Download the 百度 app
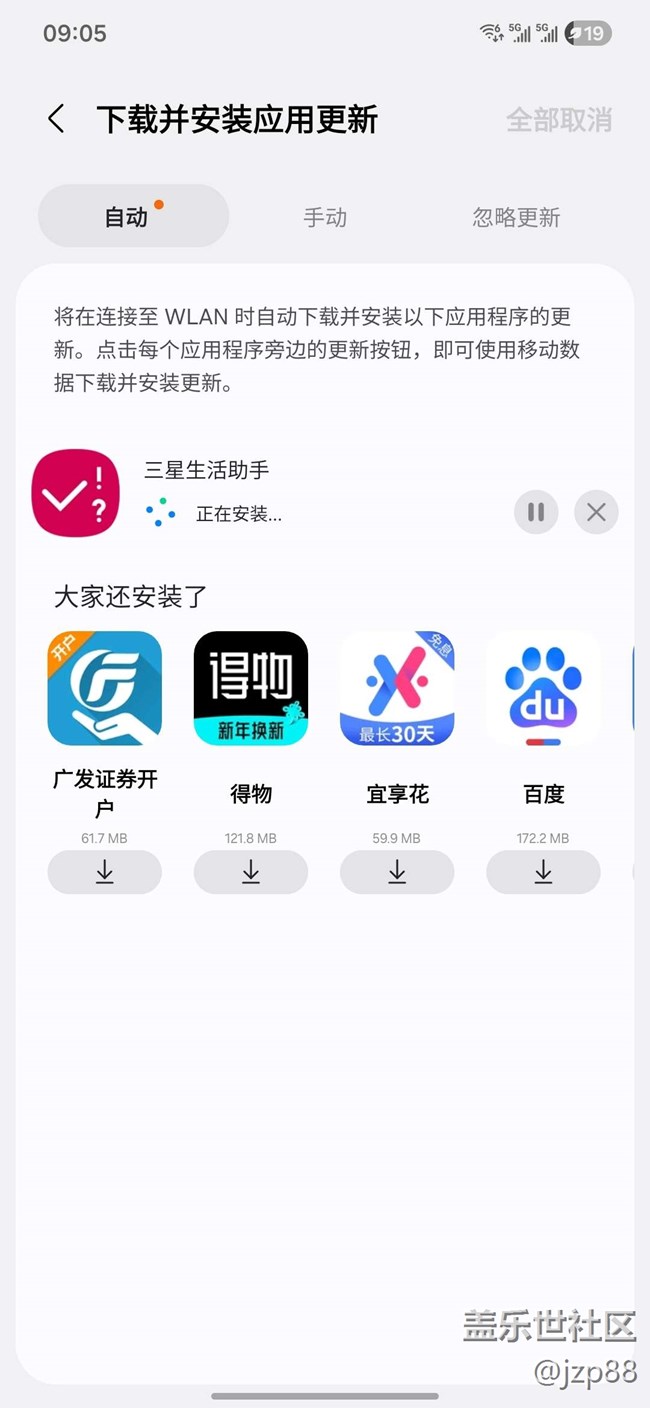The width and height of the screenshot is (650, 1408). [x=543, y=872]
